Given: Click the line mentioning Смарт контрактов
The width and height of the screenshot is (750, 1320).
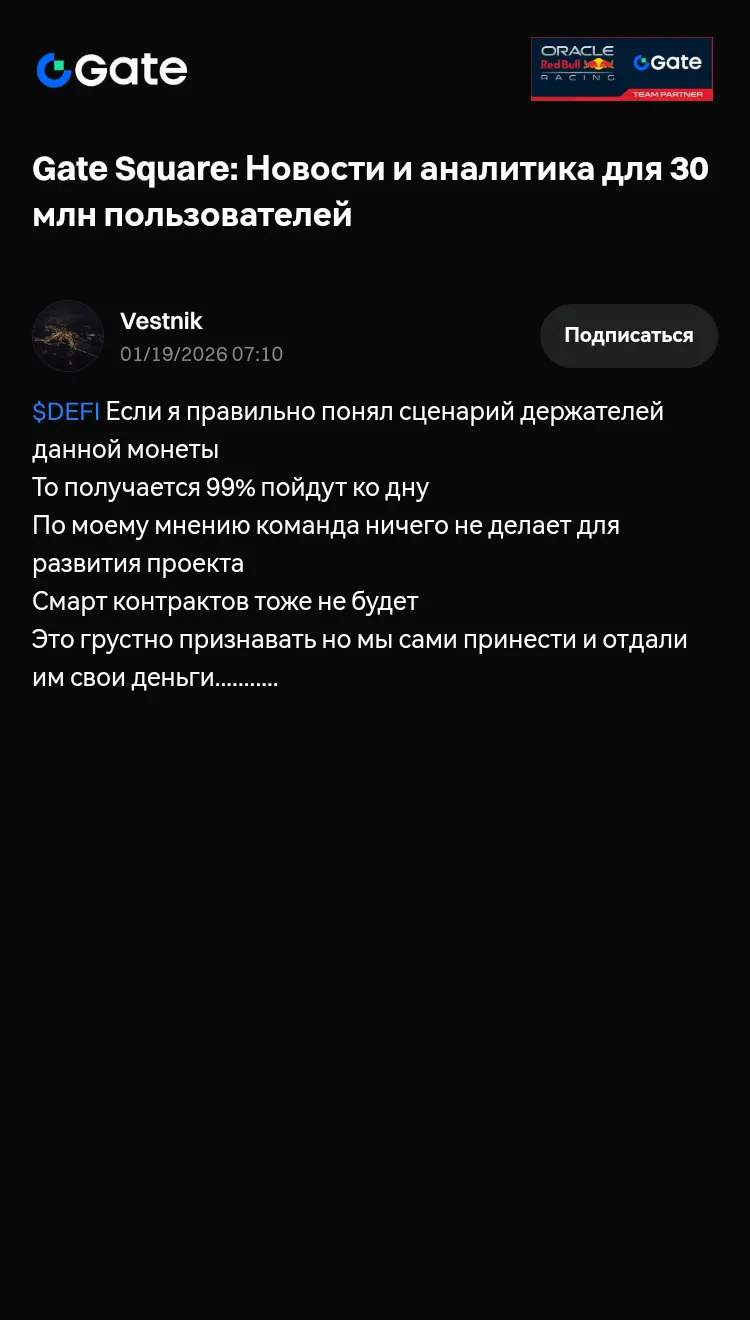Looking at the screenshot, I should point(225,601).
